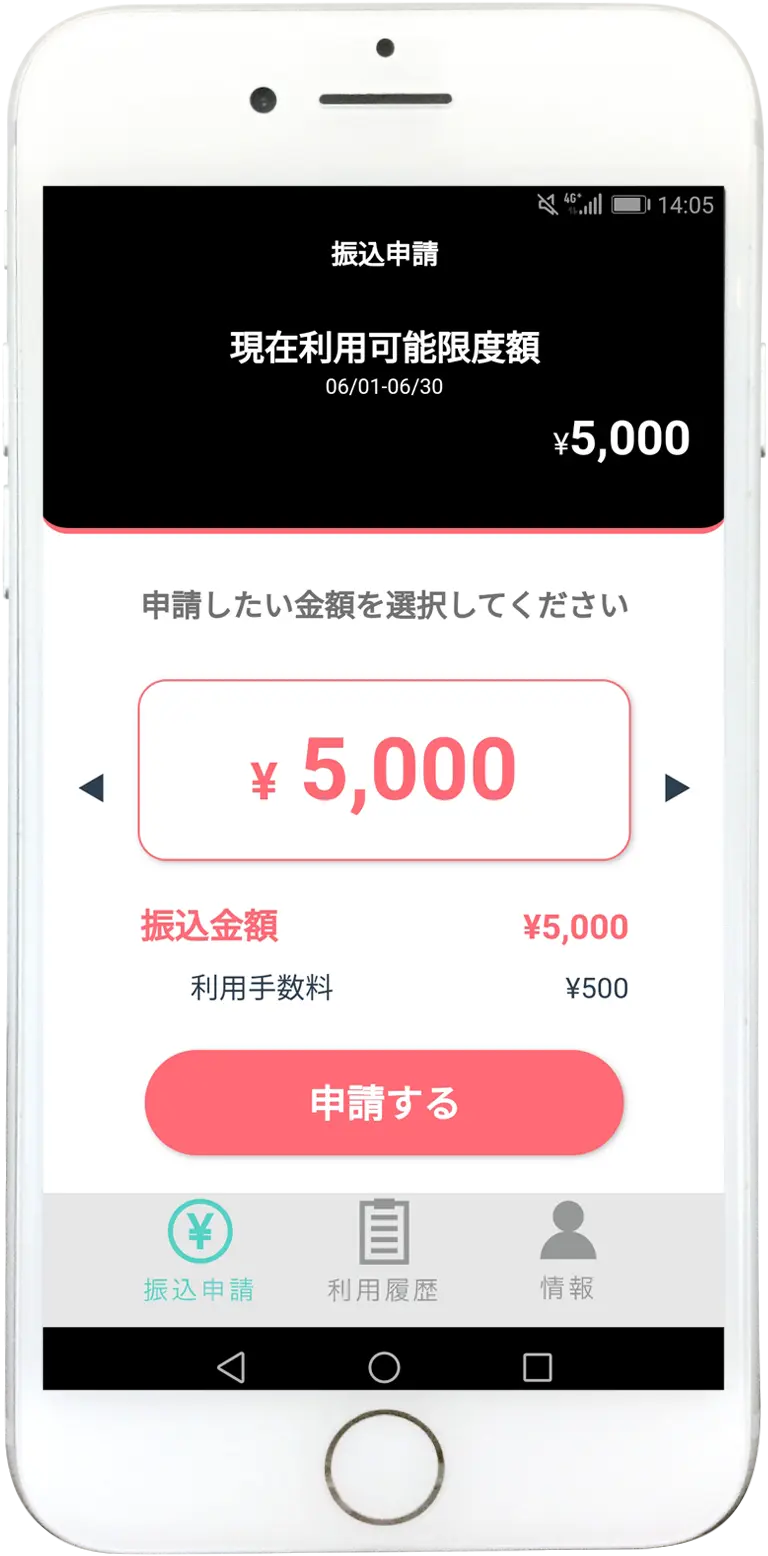The height and width of the screenshot is (1556, 768).
Task: Open recent apps via the square button
Action: (537, 1367)
